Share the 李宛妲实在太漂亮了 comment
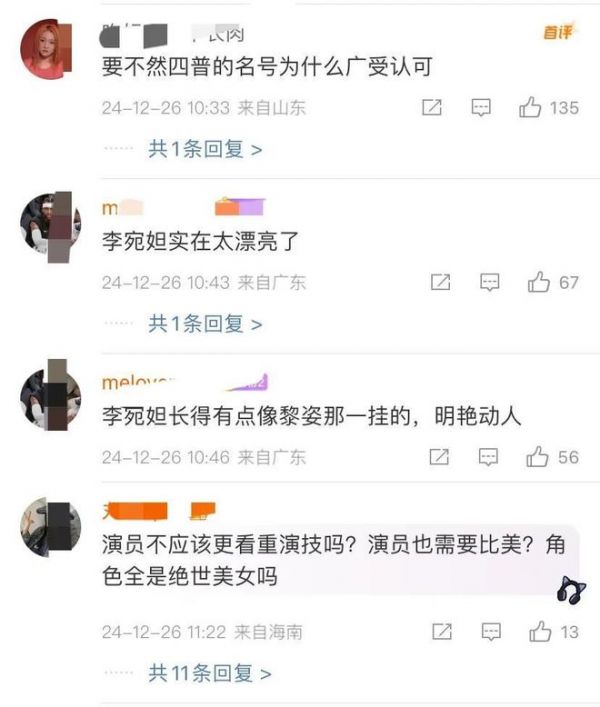The height and width of the screenshot is (707, 600). pyautogui.click(x=440, y=283)
